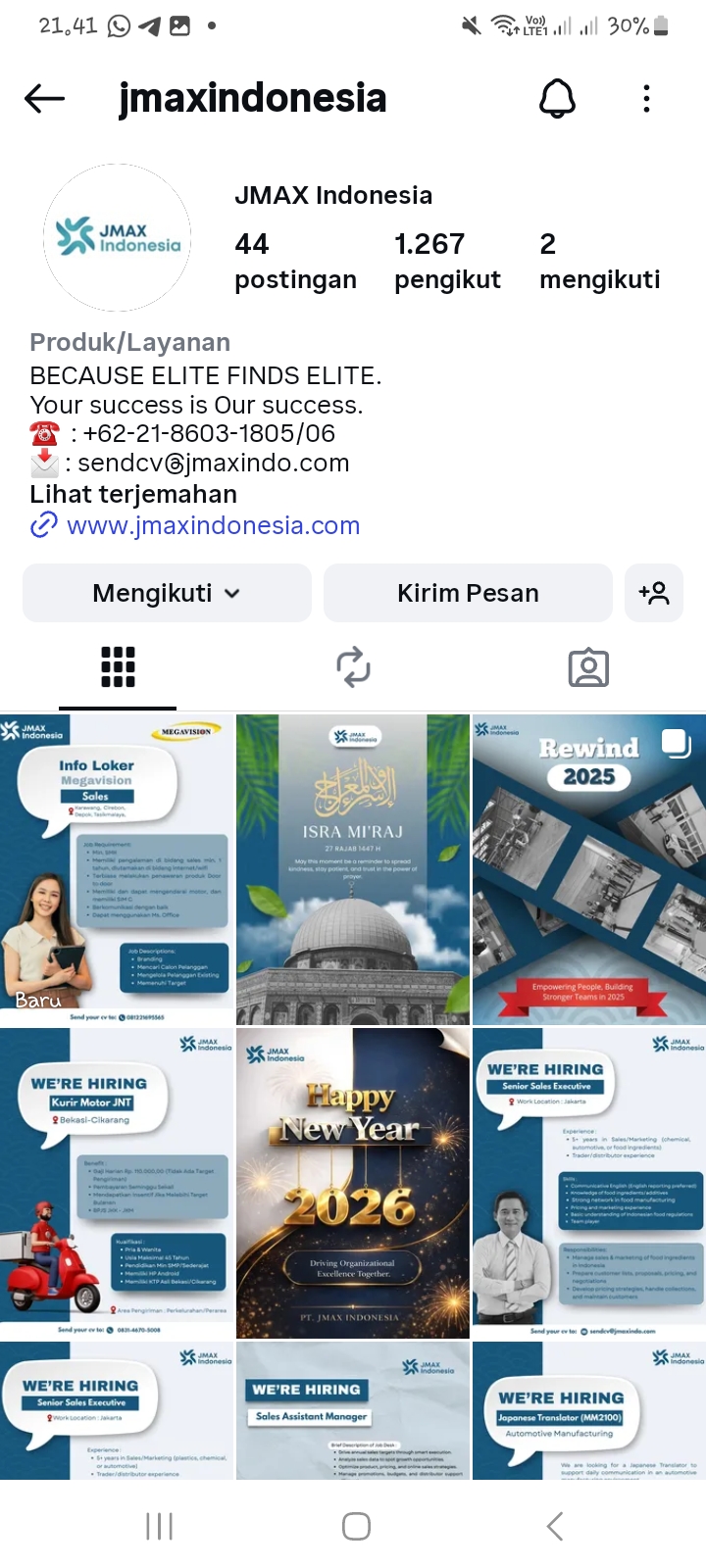Tap the system home button
Viewport: 706px width, 1568px height.
click(356, 1526)
